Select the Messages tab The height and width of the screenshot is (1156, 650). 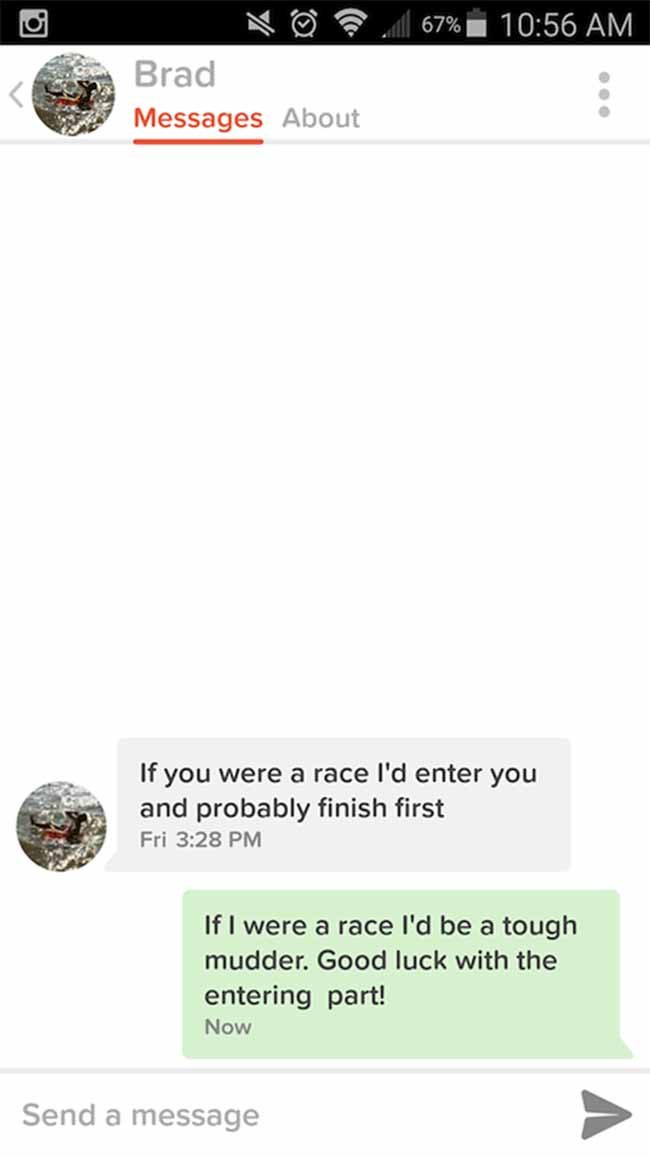click(x=198, y=118)
